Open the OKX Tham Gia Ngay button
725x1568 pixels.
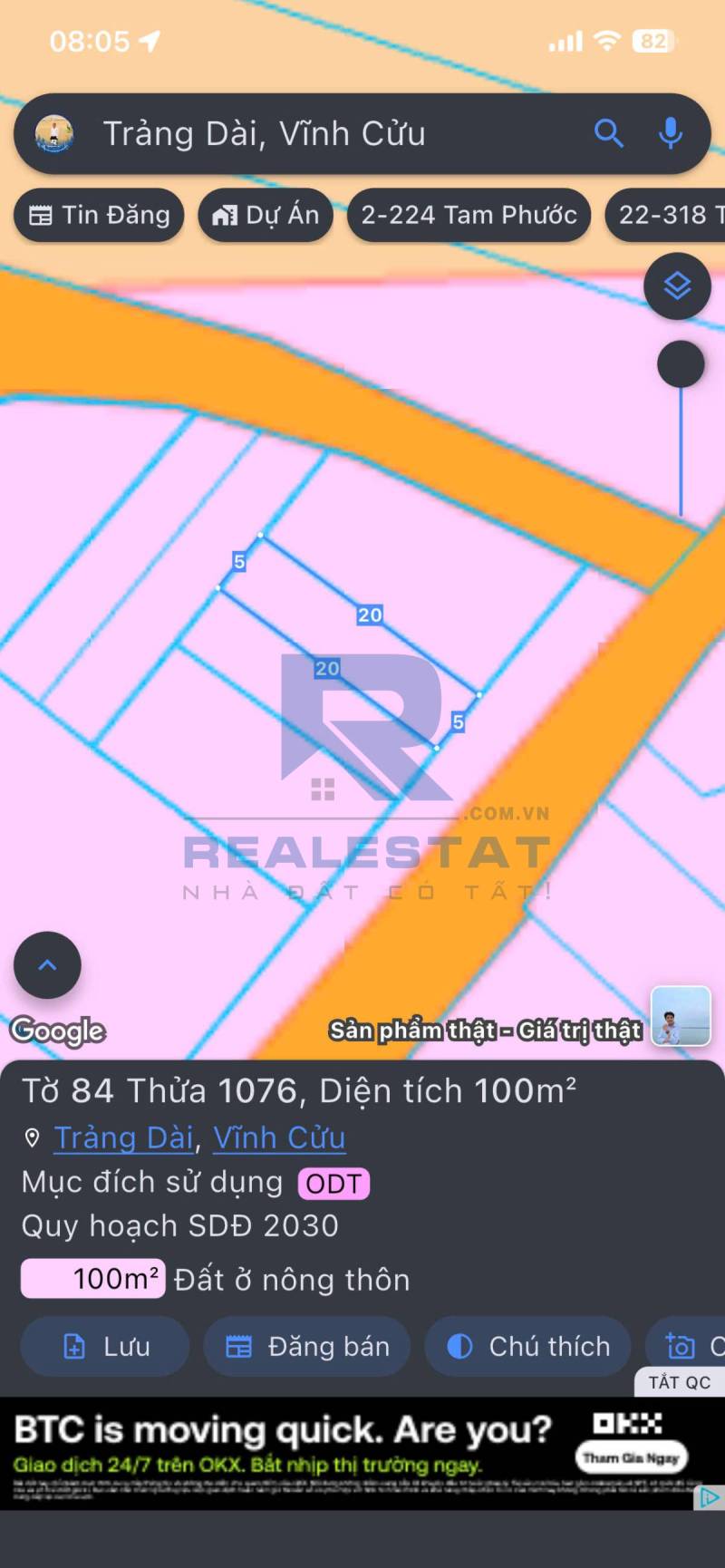[x=631, y=1458]
